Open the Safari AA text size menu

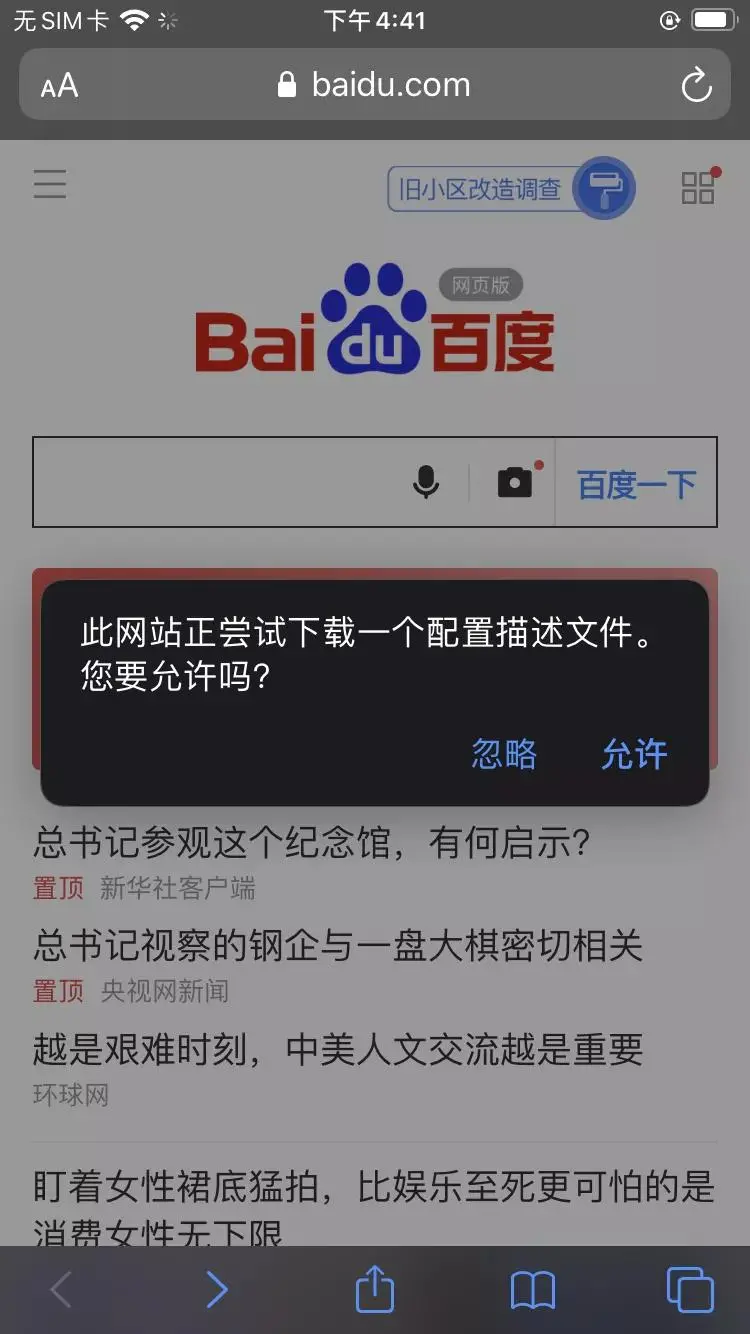(x=59, y=86)
